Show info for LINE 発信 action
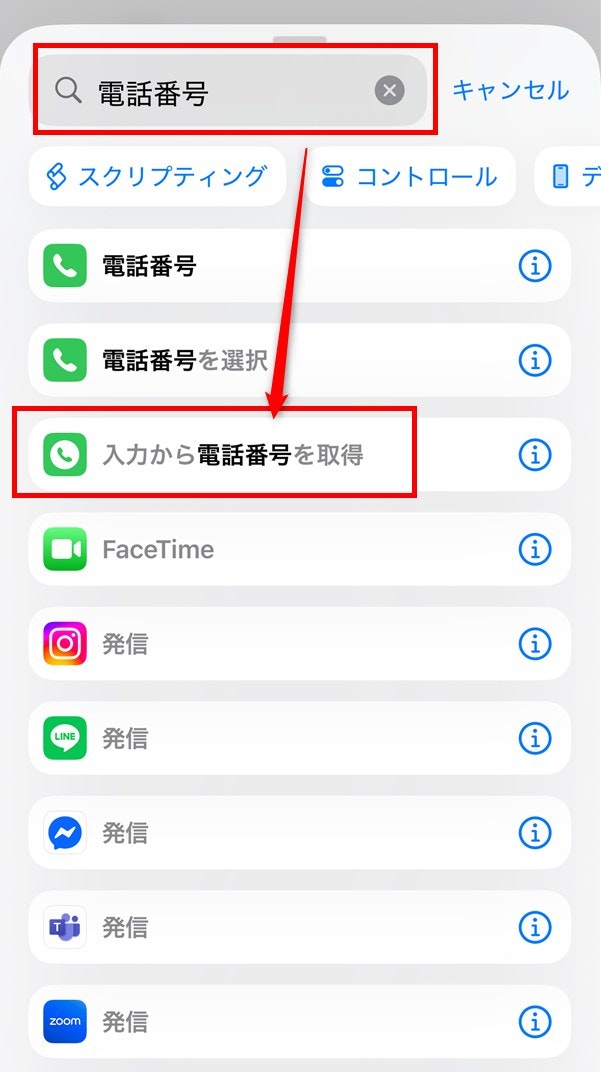 [535, 738]
